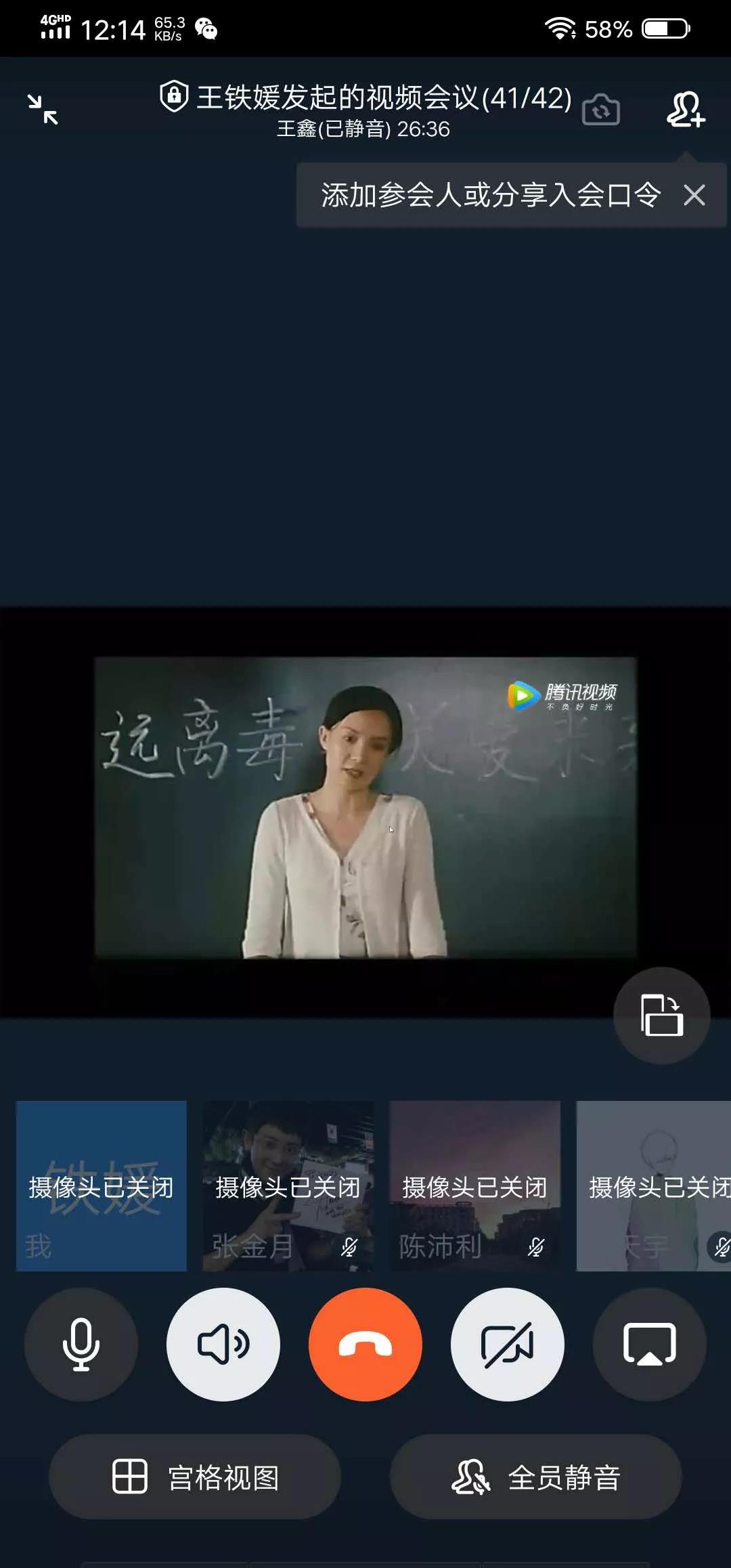Switch to 宫格视图 grid view

point(195,1477)
